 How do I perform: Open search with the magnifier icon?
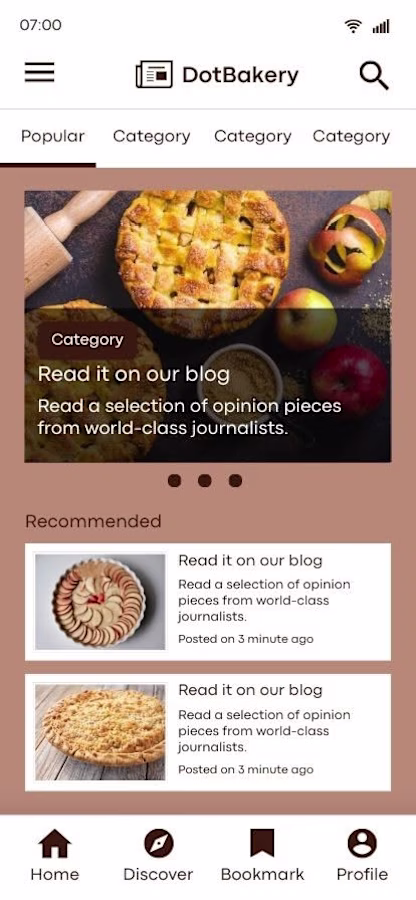(x=374, y=76)
